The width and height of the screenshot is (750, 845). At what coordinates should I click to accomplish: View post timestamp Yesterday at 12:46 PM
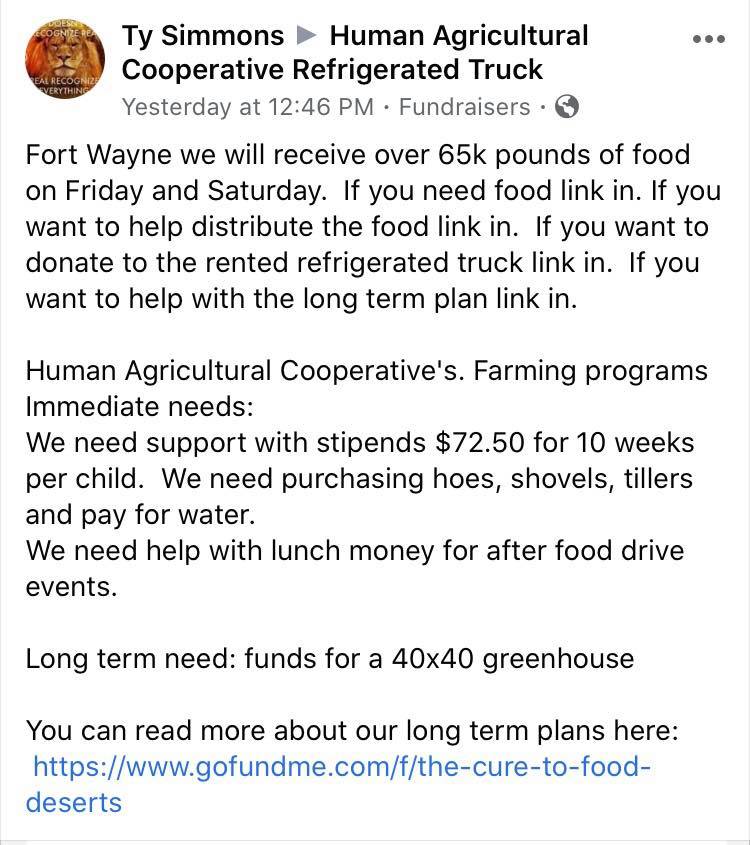248,107
